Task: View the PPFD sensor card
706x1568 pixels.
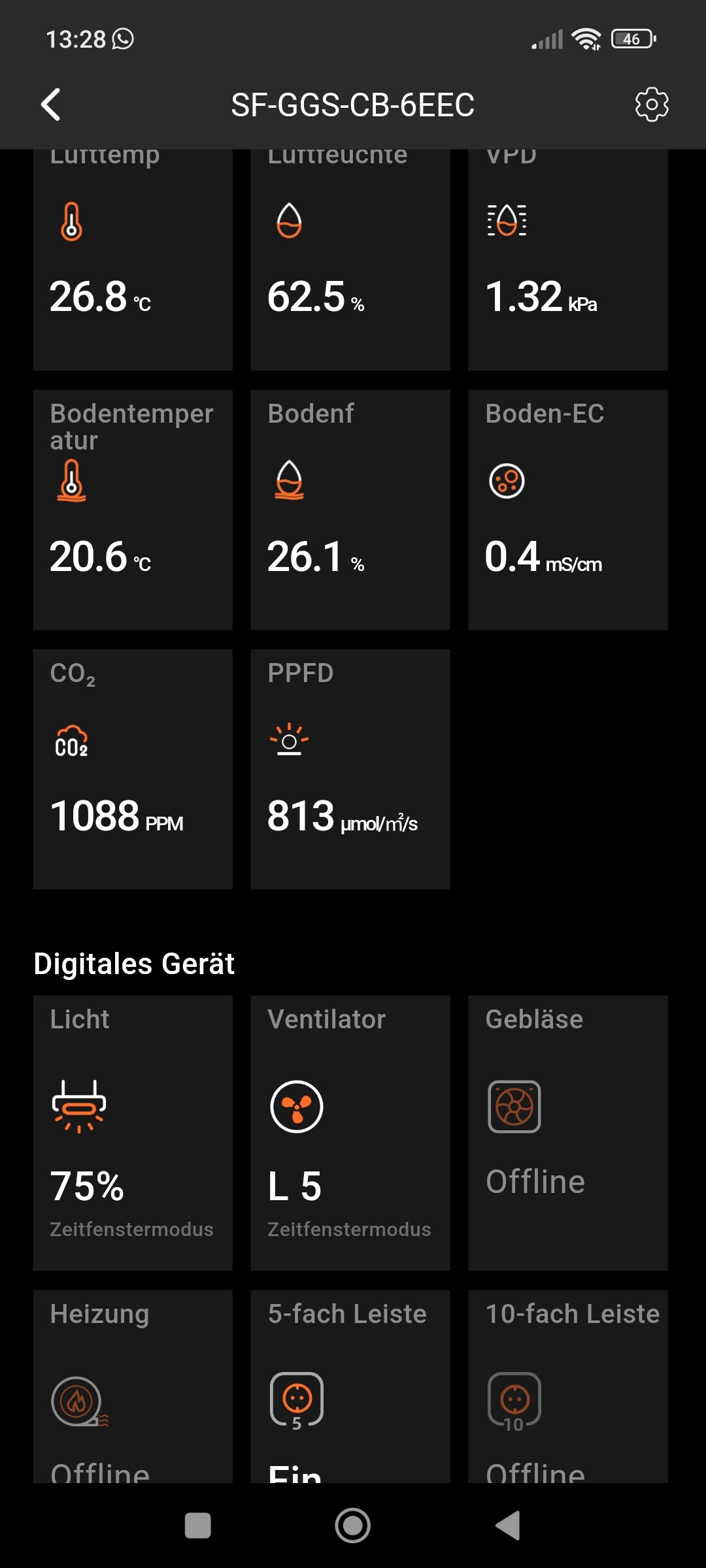Action: [350, 769]
